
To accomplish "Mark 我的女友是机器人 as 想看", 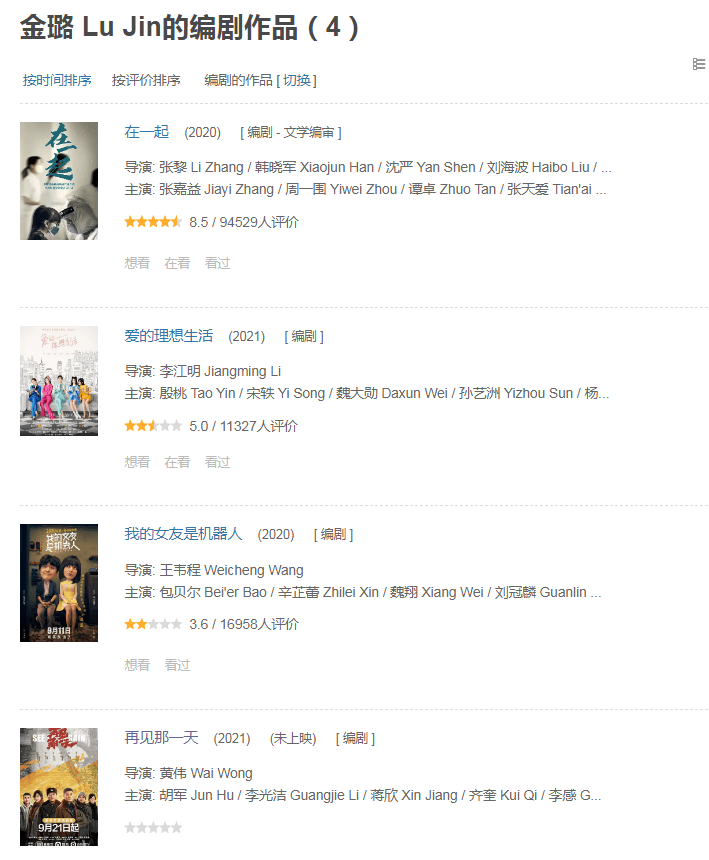I will click(x=137, y=665).
